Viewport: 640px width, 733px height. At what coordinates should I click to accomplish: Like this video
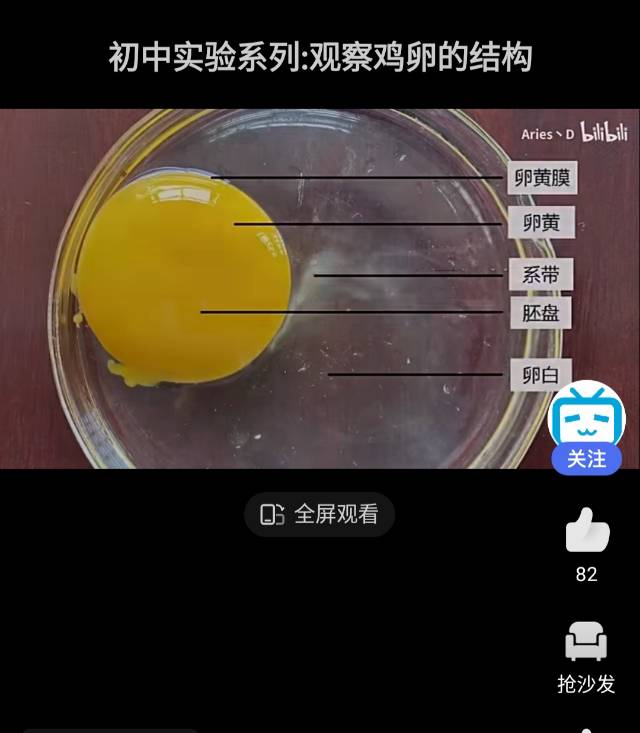pyautogui.click(x=587, y=531)
